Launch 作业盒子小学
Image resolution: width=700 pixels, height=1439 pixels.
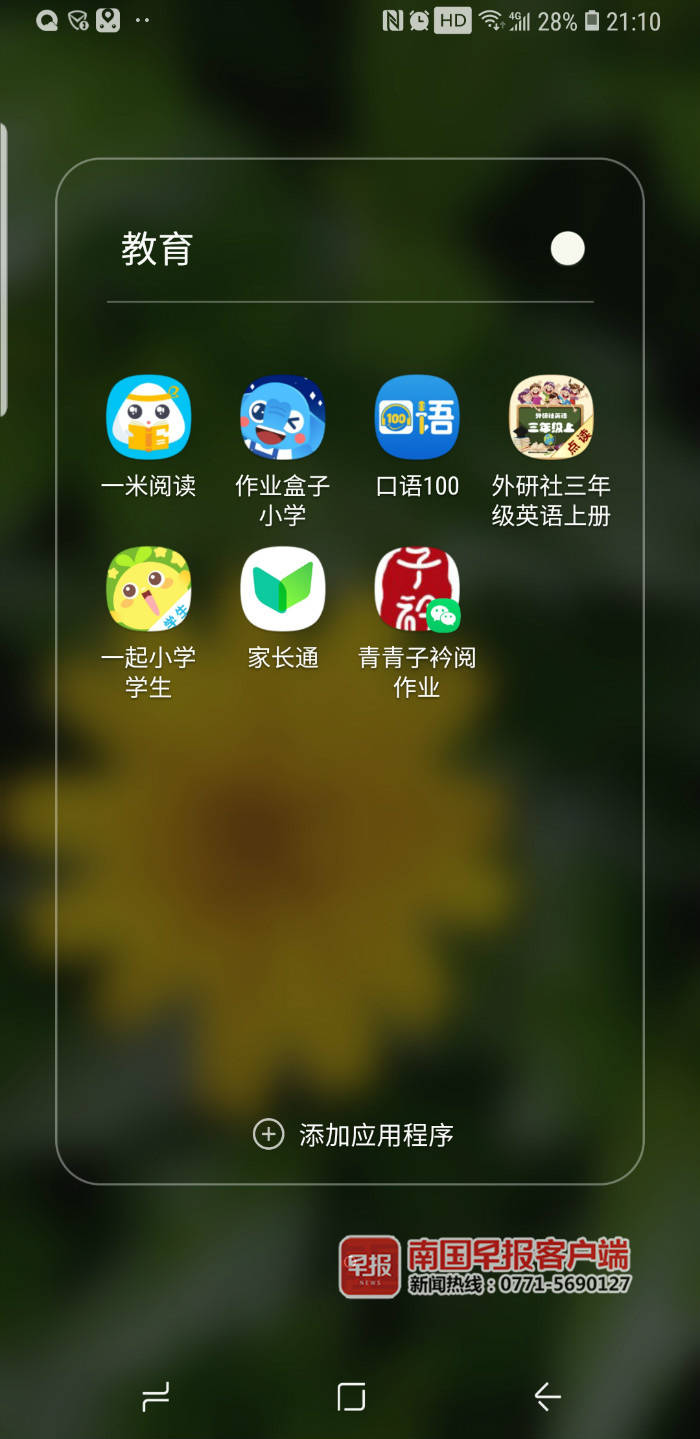(283, 418)
